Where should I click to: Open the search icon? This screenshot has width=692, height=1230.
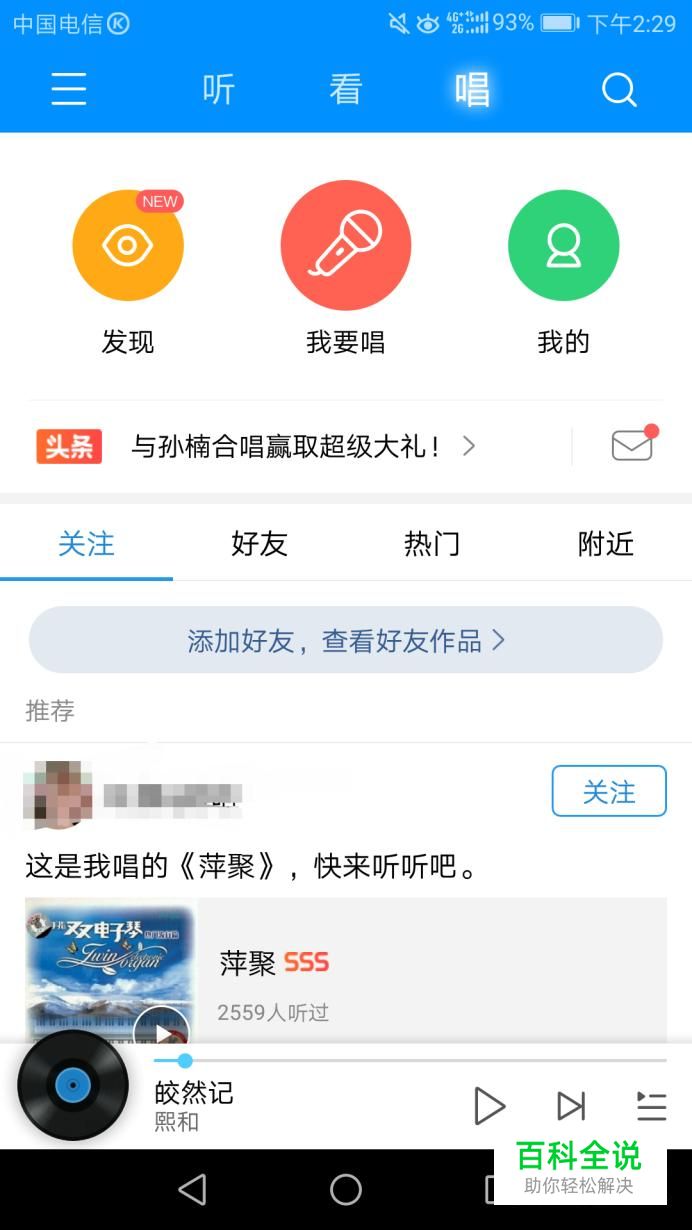click(619, 90)
